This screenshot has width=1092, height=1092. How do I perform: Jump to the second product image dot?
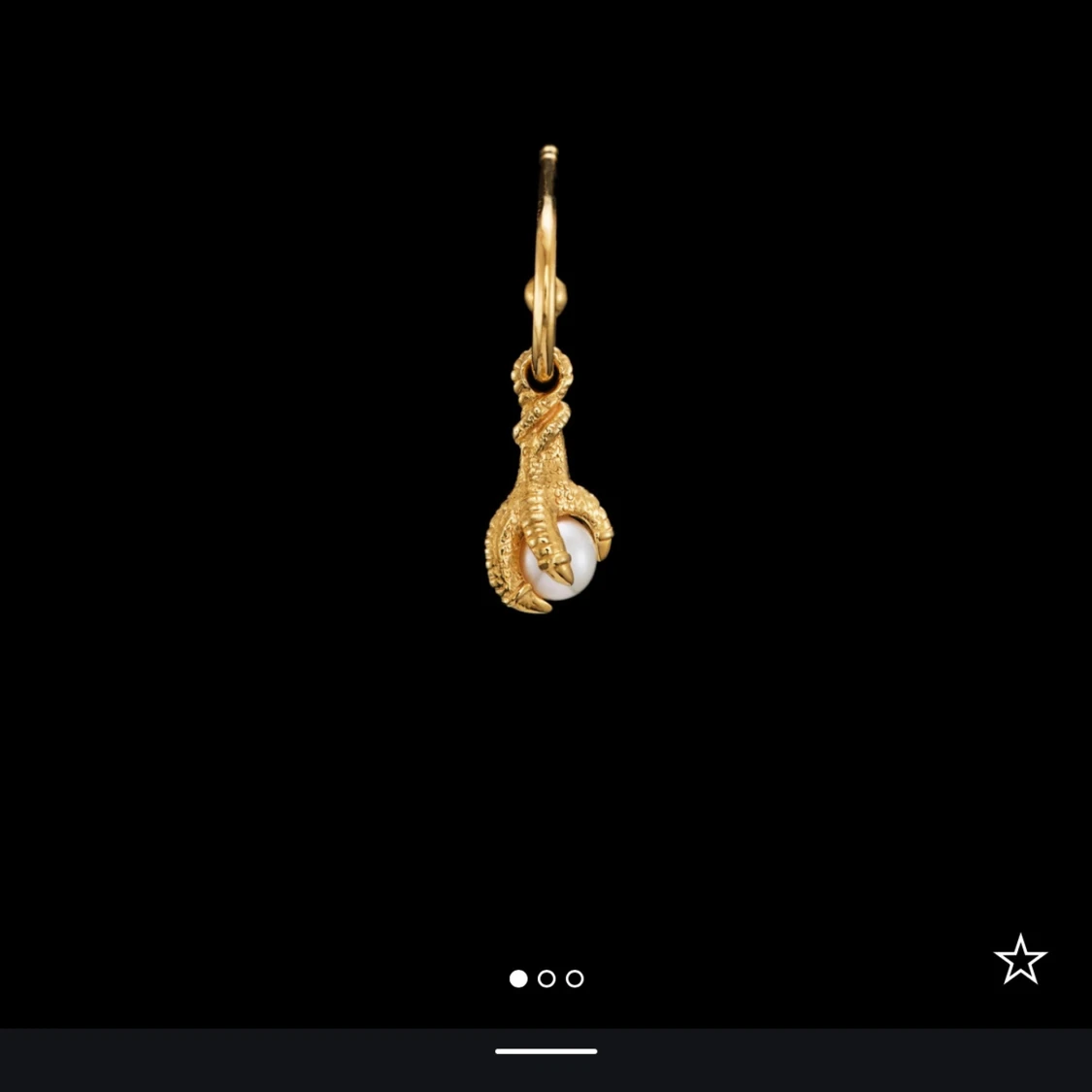pos(546,978)
